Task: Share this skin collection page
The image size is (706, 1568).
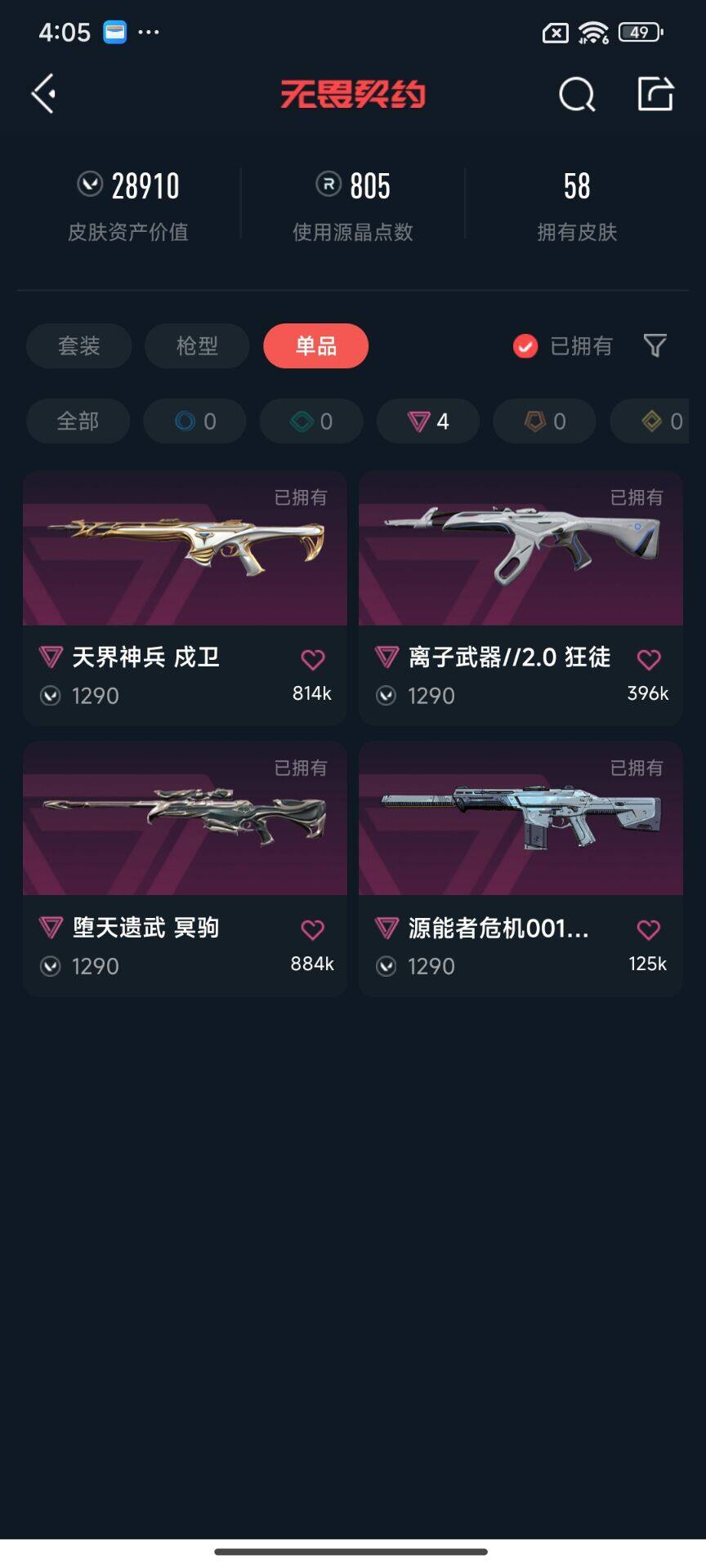Action: (x=655, y=94)
